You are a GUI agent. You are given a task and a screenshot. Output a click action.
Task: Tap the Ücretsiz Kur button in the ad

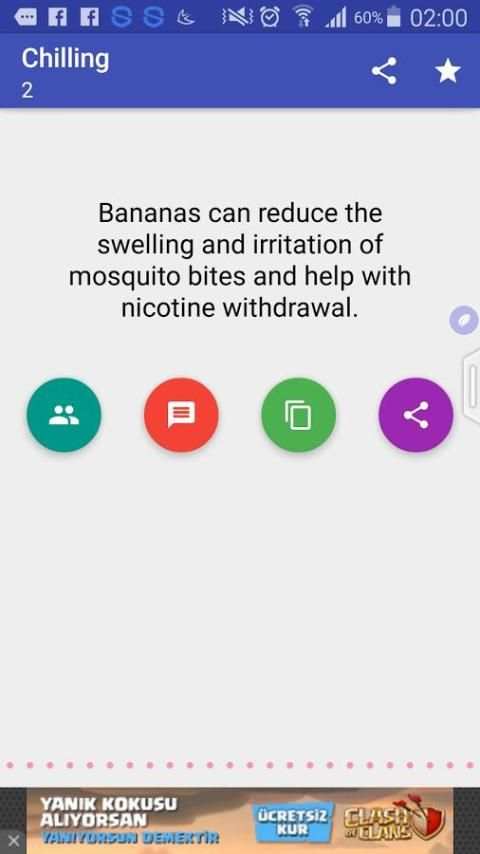click(x=293, y=823)
